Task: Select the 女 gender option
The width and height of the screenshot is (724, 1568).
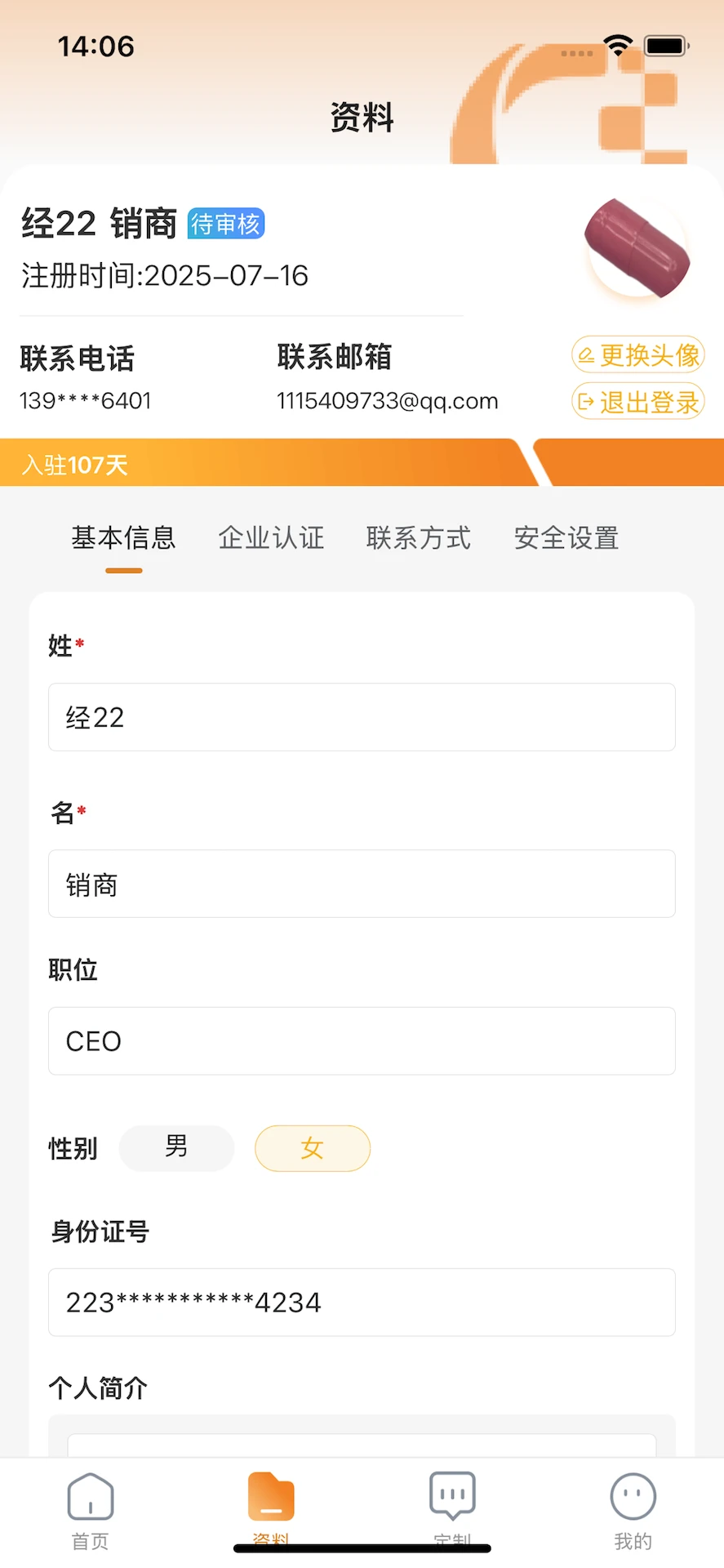Action: pos(312,1147)
